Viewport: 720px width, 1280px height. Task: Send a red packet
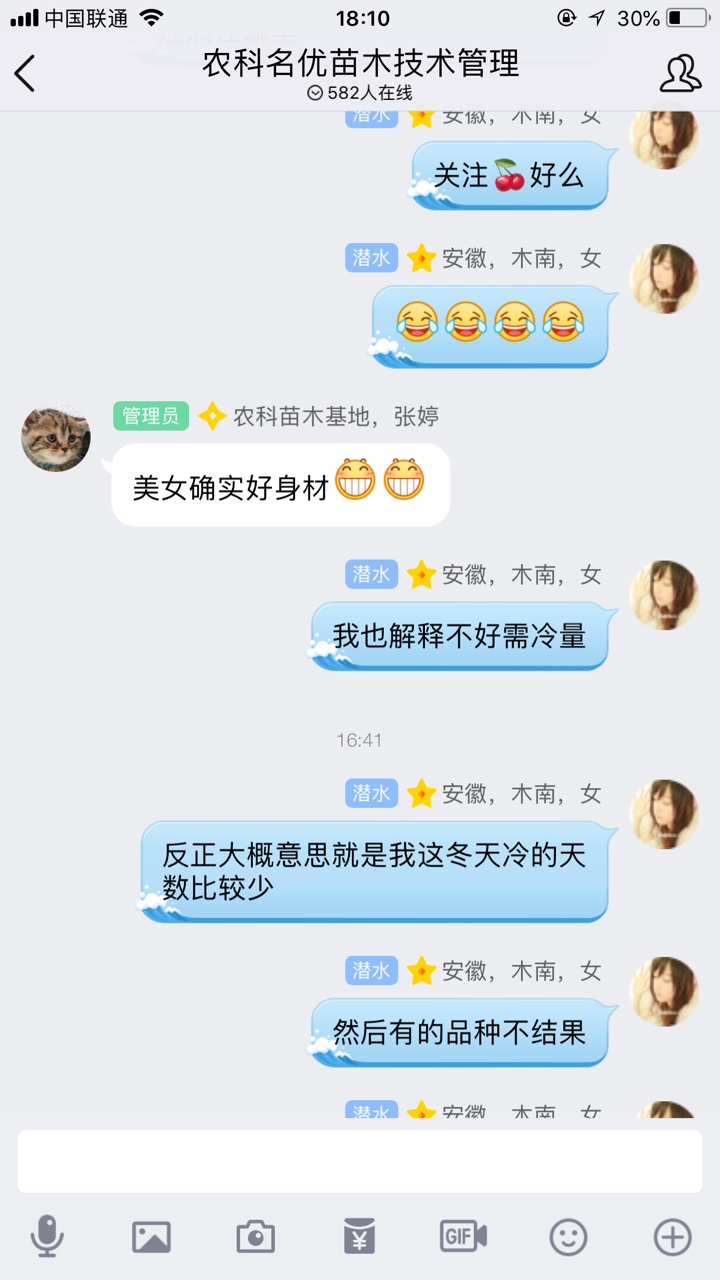point(359,1237)
